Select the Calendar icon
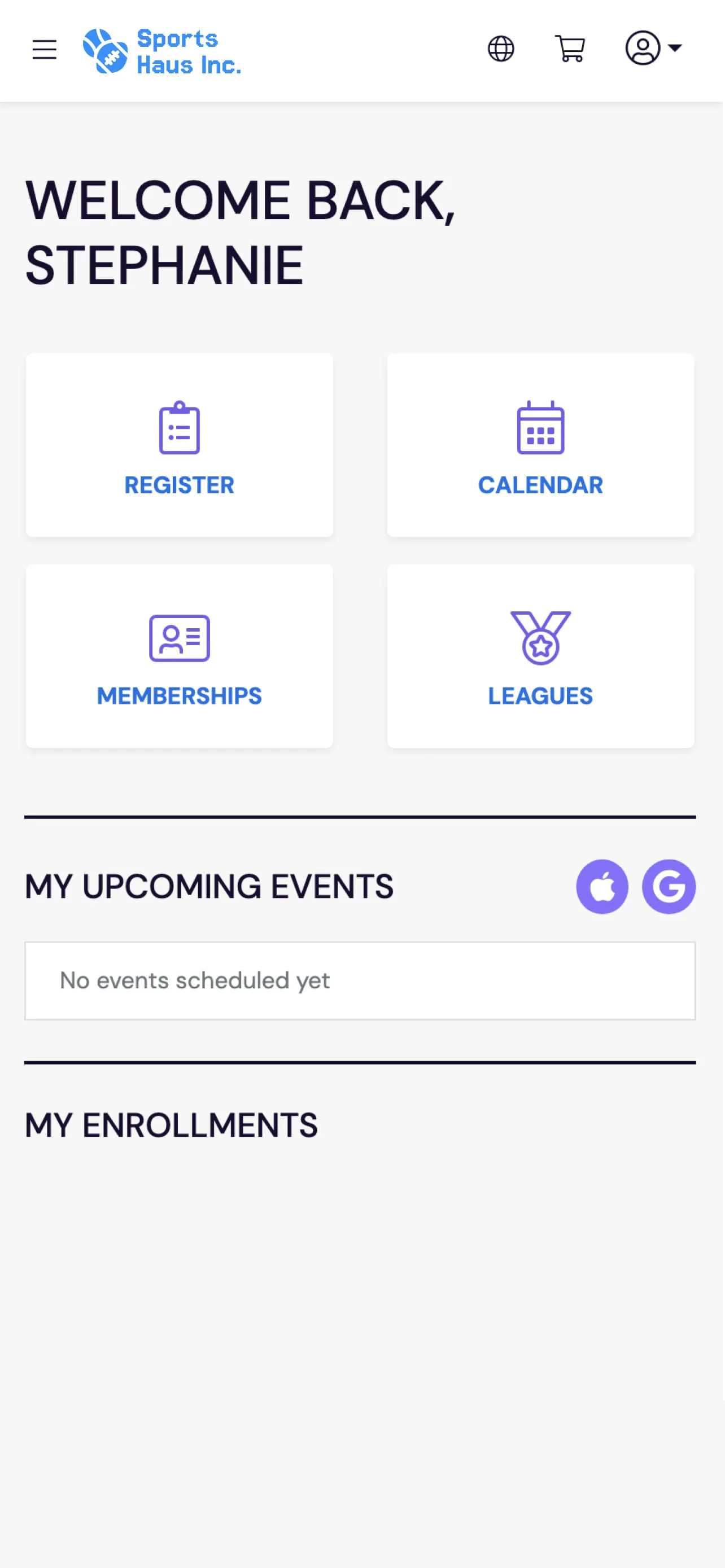 pyautogui.click(x=540, y=430)
